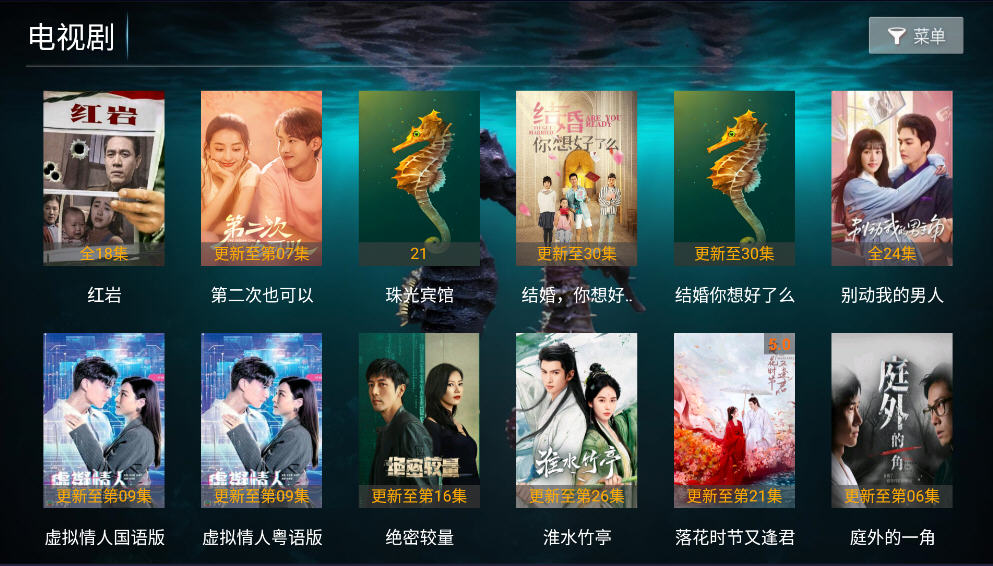Screen dimensions: 993x566
Task: Open the drama 红岩
Action: 104,178
